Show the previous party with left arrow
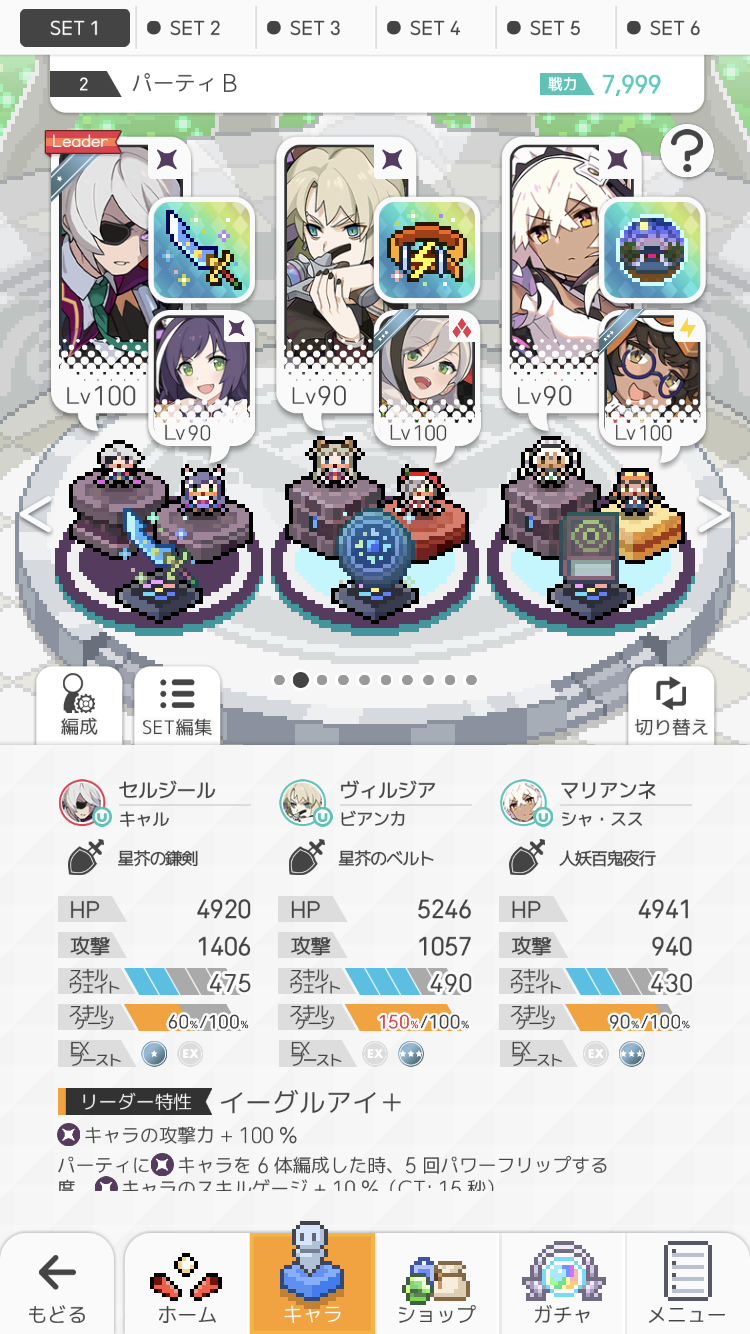 pos(36,515)
